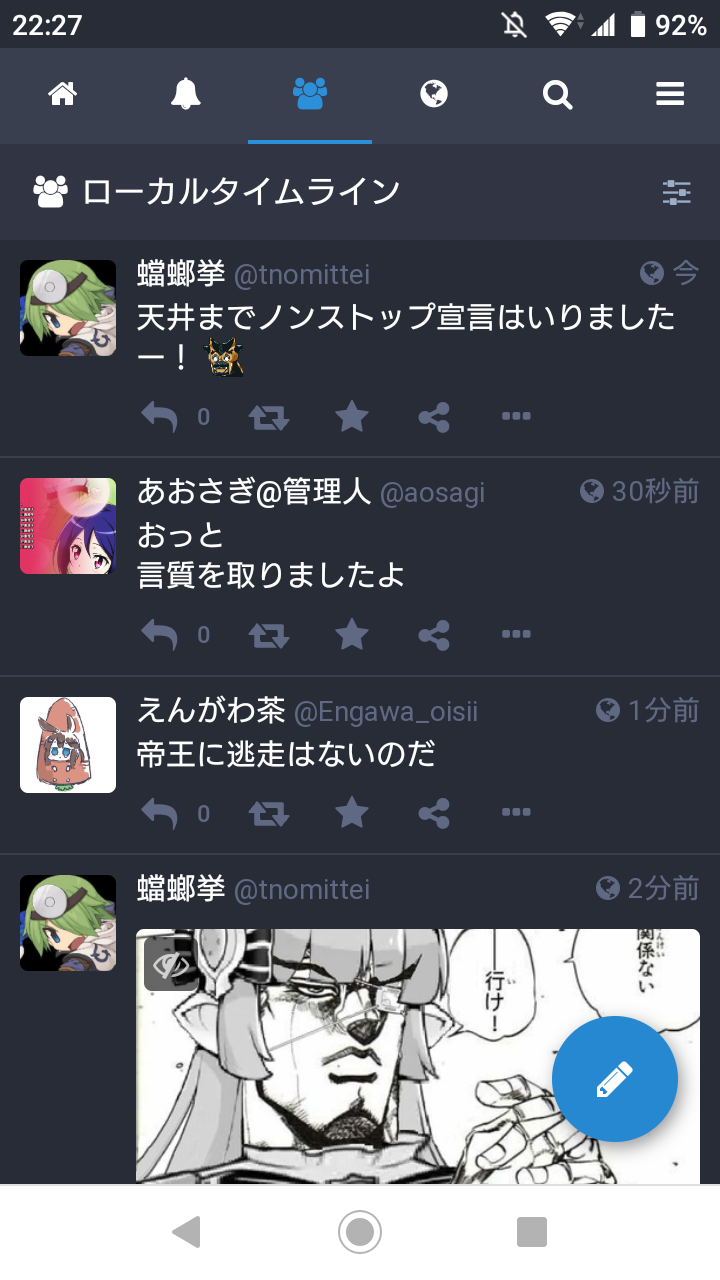Reply to えんがわ茶's post
720x1280 pixels.
pos(159,813)
